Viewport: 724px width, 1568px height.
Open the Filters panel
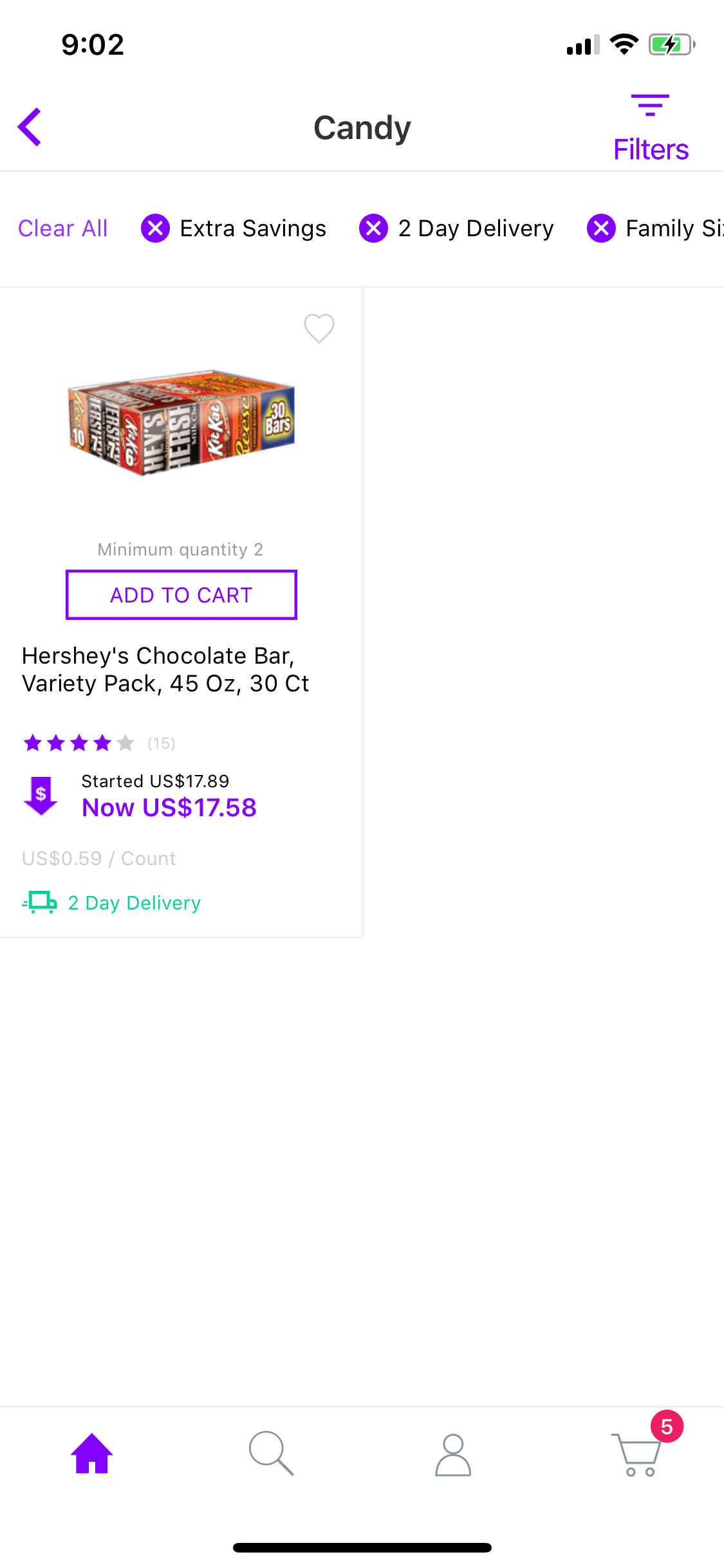pyautogui.click(x=650, y=128)
